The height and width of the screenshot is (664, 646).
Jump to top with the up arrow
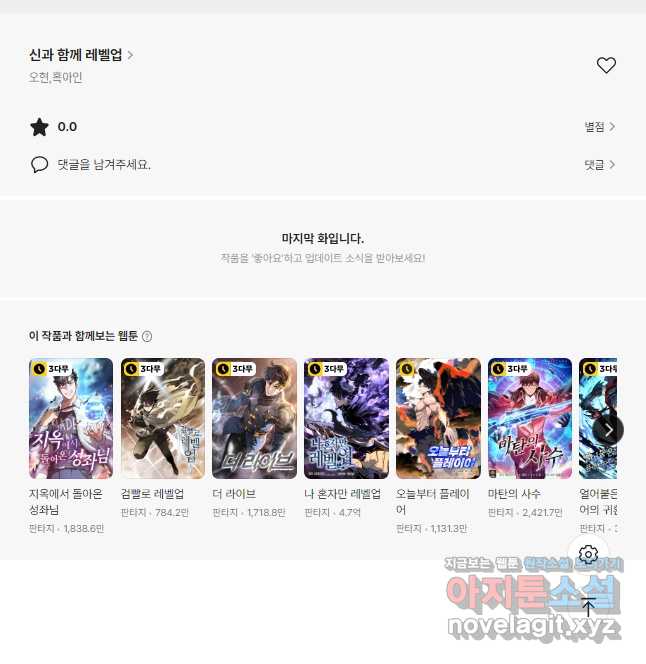pyautogui.click(x=588, y=606)
